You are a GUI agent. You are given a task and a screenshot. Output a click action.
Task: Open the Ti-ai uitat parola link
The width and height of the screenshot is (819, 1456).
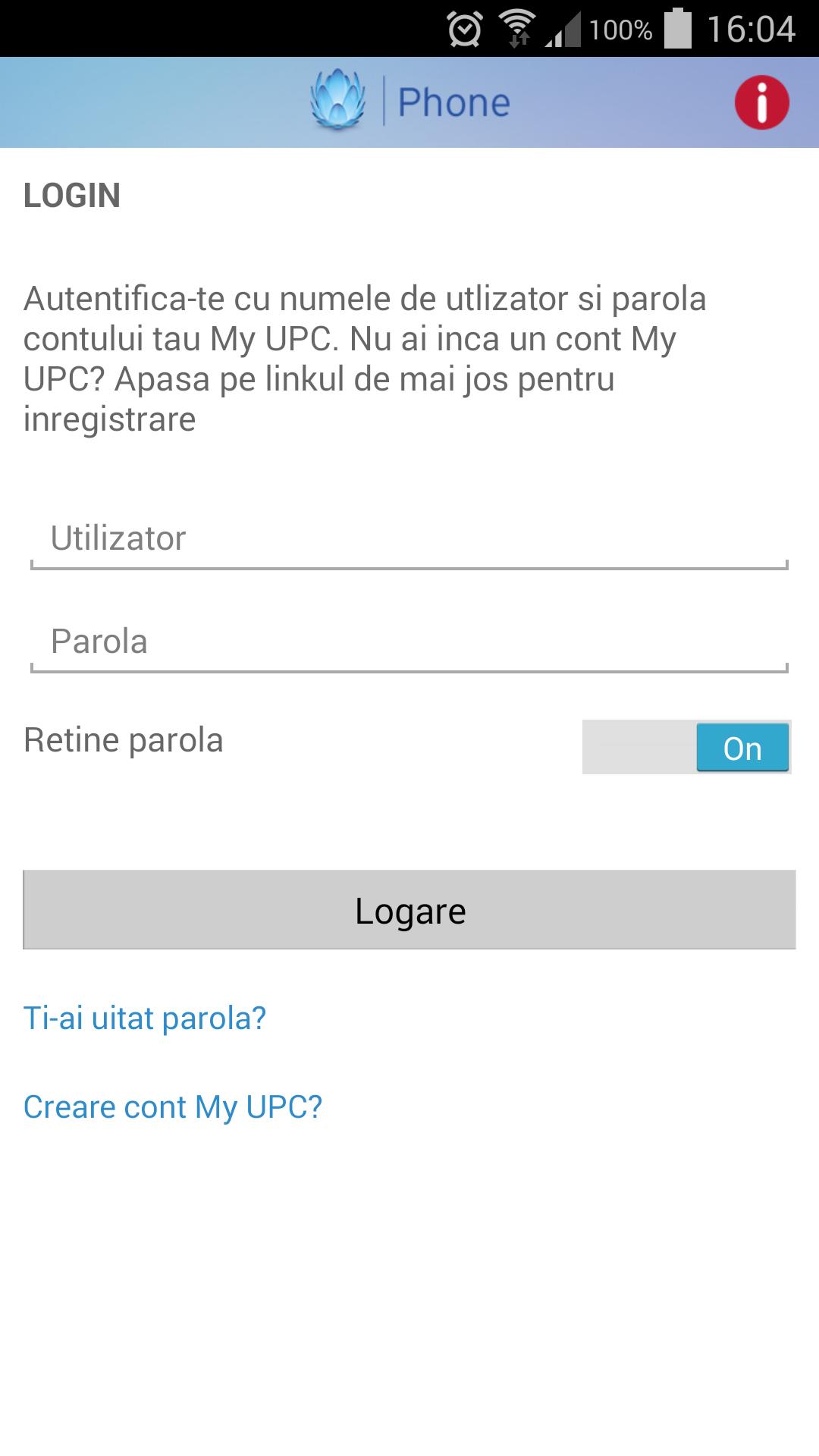pos(144,1020)
